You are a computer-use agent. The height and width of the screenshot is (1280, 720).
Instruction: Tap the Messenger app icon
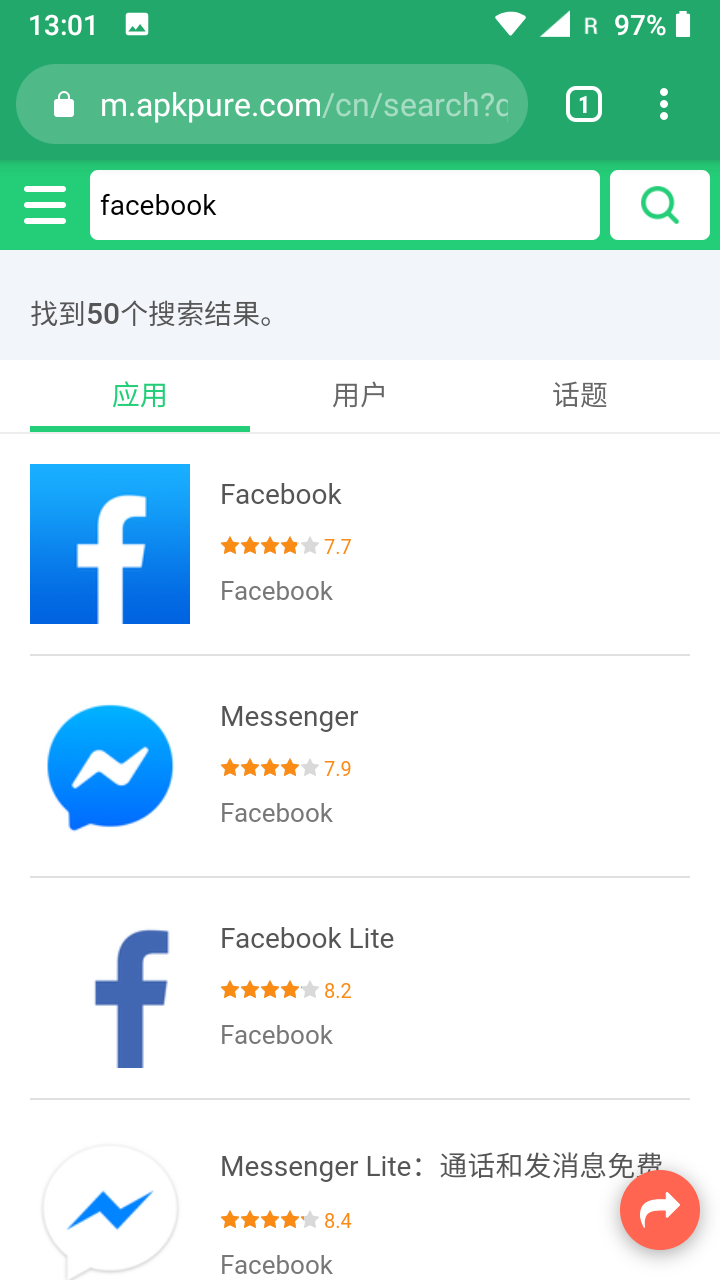click(110, 766)
